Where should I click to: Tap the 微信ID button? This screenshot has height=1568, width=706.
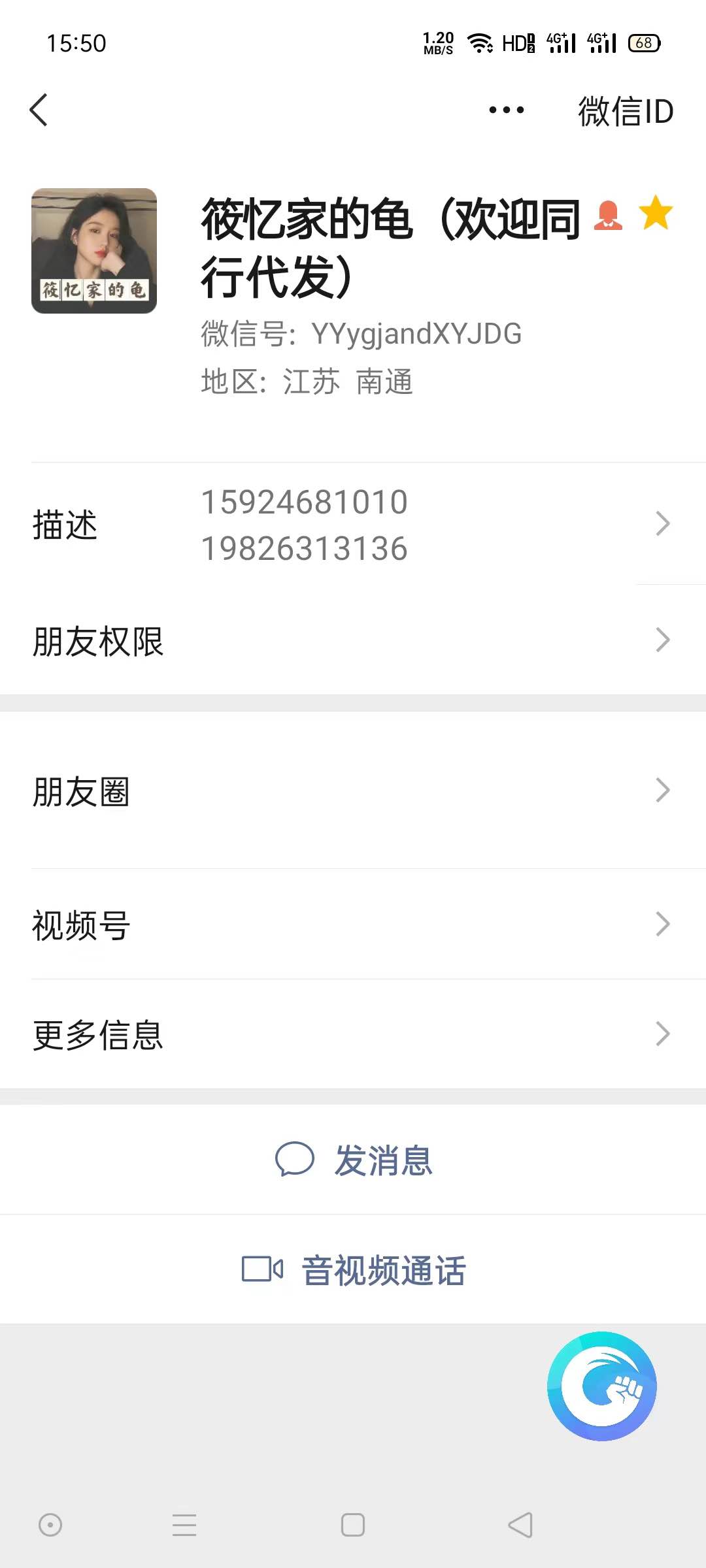pyautogui.click(x=626, y=110)
